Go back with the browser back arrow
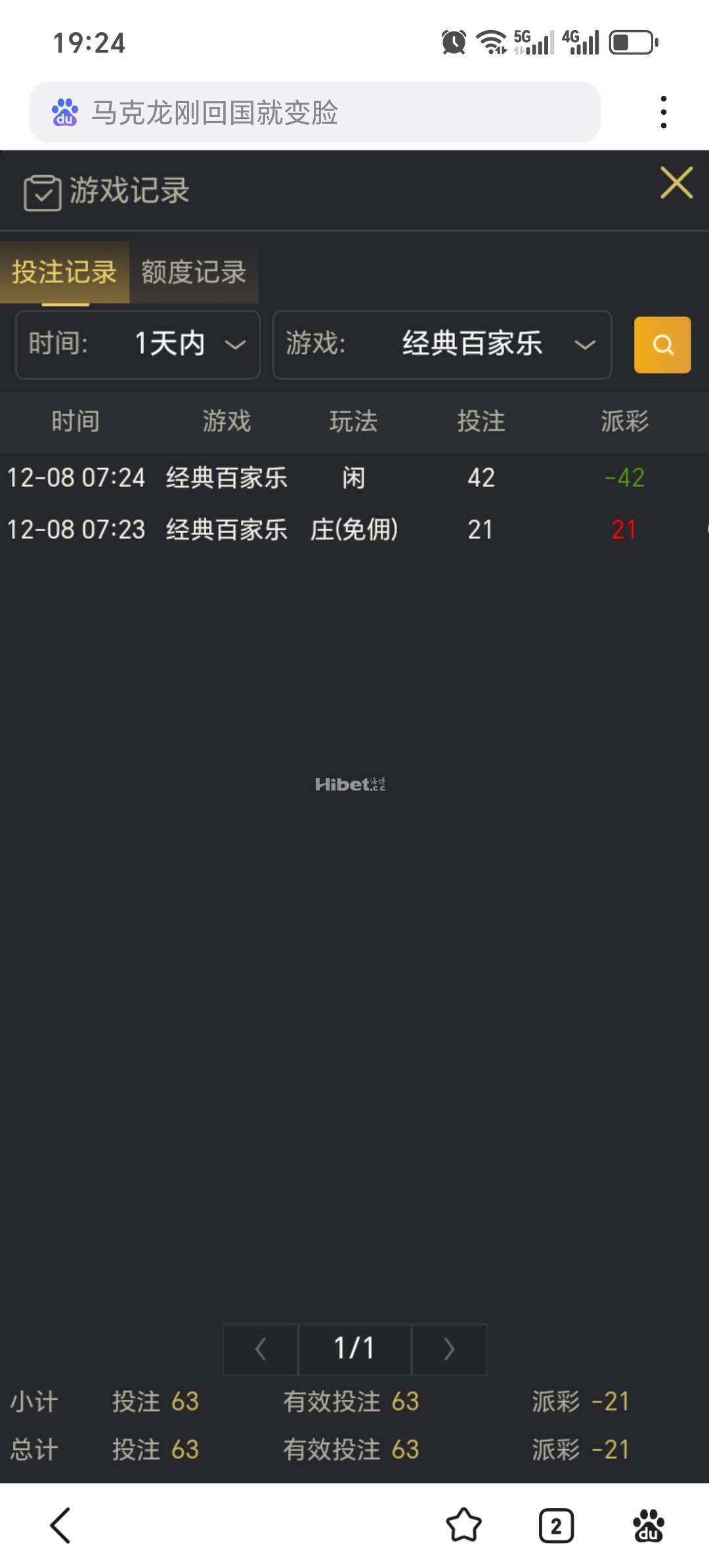Viewport: 709px width, 1568px height. coord(60,1525)
